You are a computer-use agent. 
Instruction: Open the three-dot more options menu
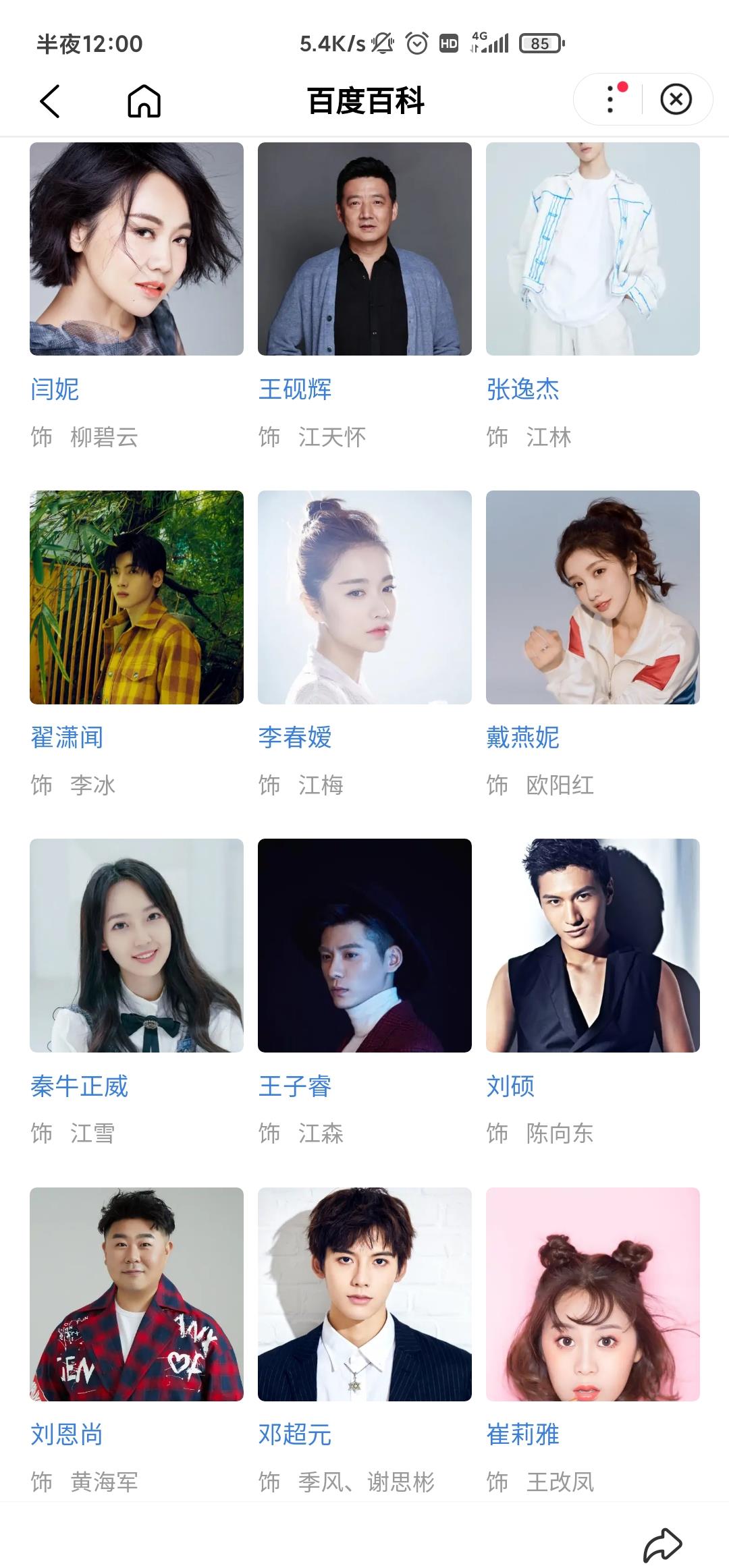[x=610, y=100]
